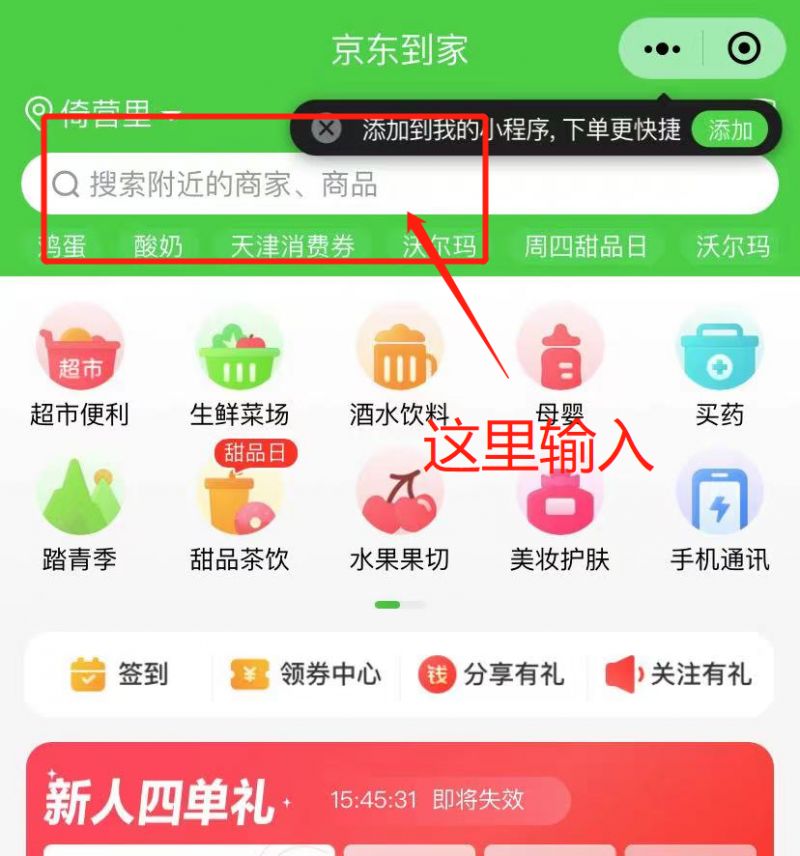800x856 pixels.
Task: Open the 手机通讯 category
Action: 720,510
